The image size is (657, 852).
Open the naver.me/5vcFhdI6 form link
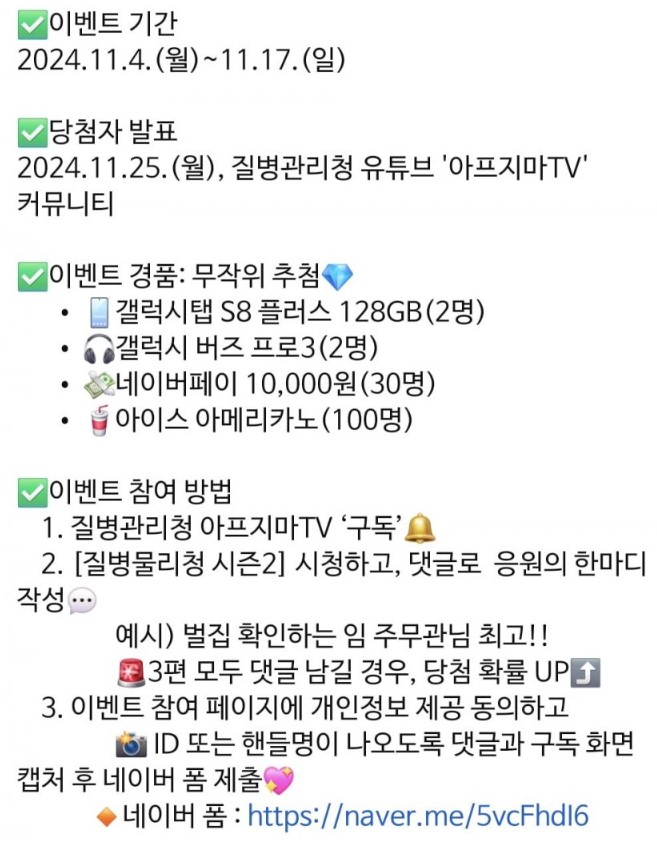point(418,816)
